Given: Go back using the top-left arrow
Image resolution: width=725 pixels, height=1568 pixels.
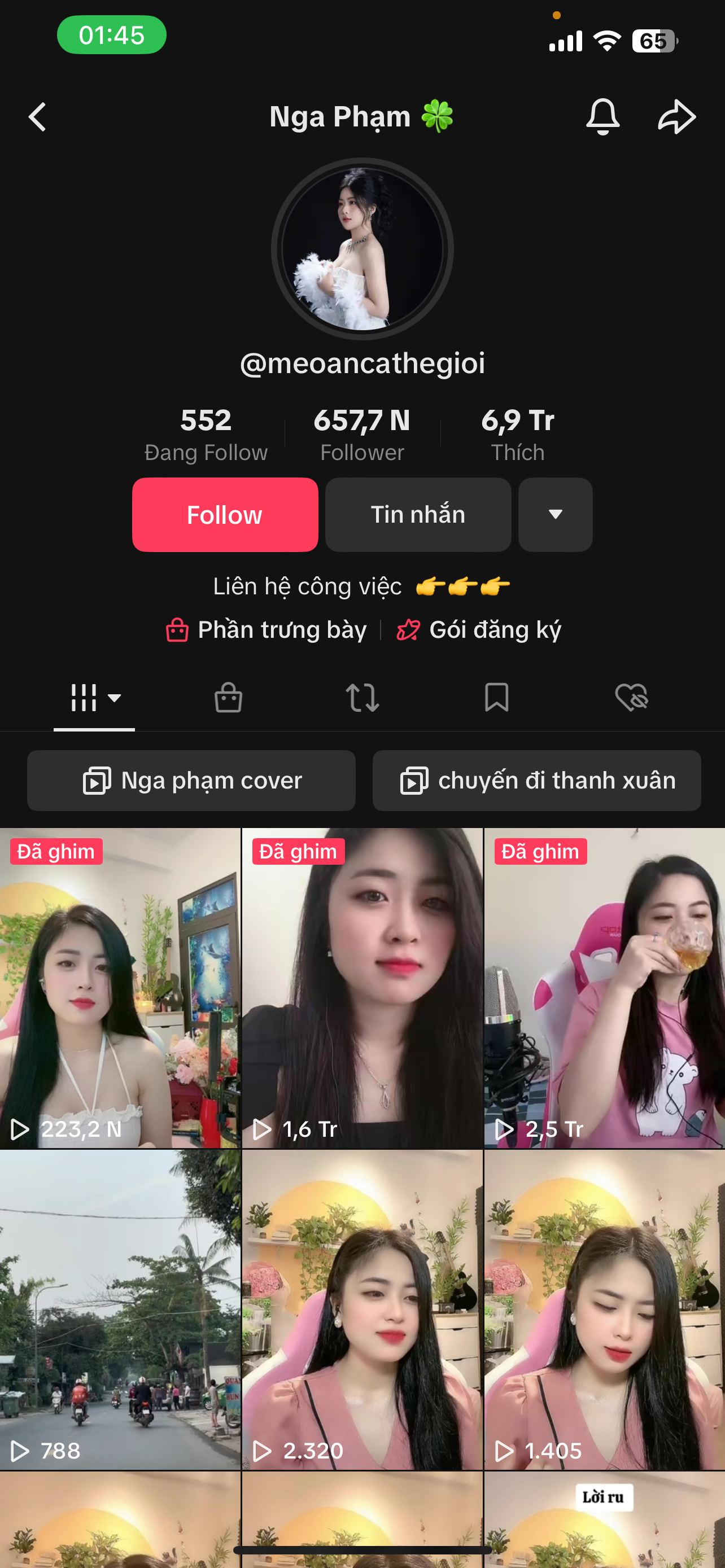Looking at the screenshot, I should tap(38, 117).
